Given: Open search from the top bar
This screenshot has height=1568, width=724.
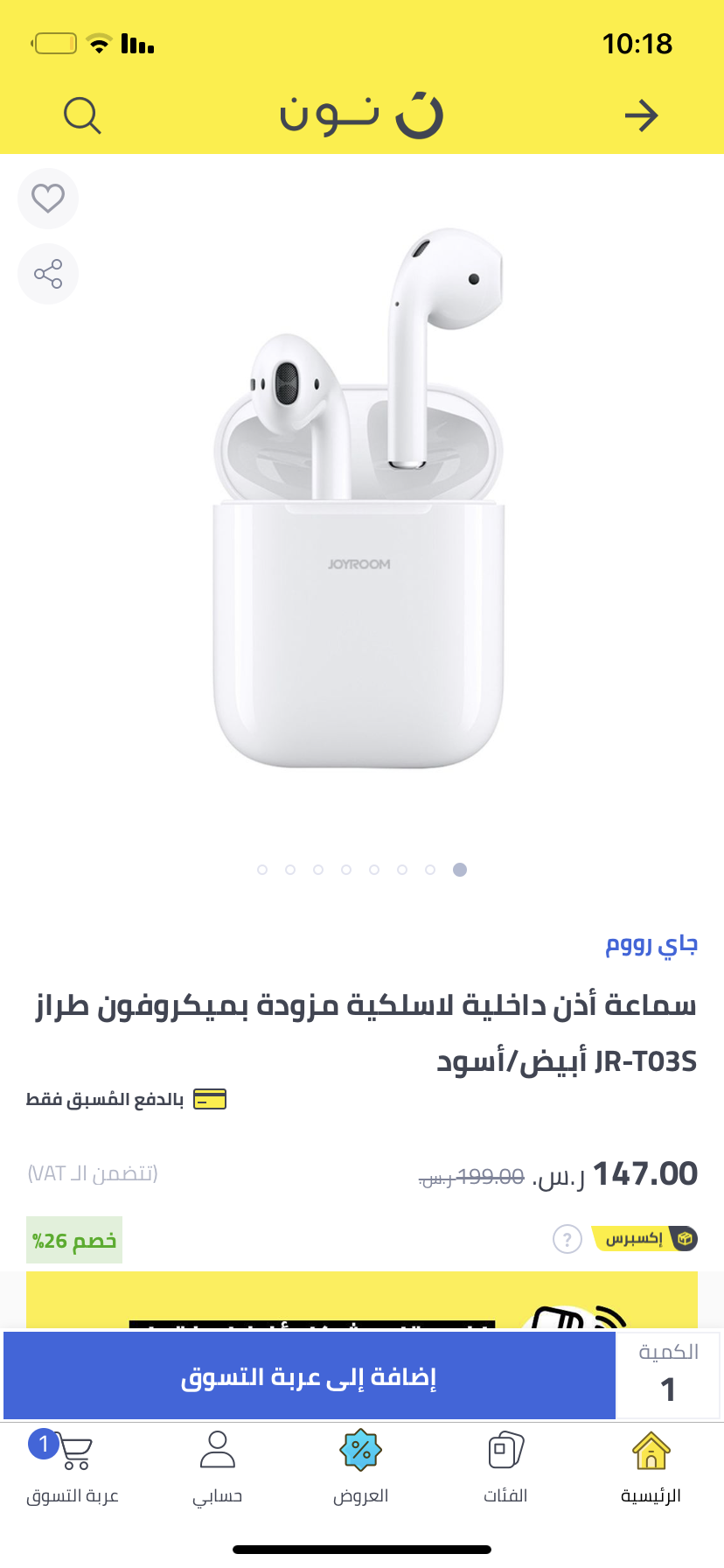Looking at the screenshot, I should [x=83, y=115].
